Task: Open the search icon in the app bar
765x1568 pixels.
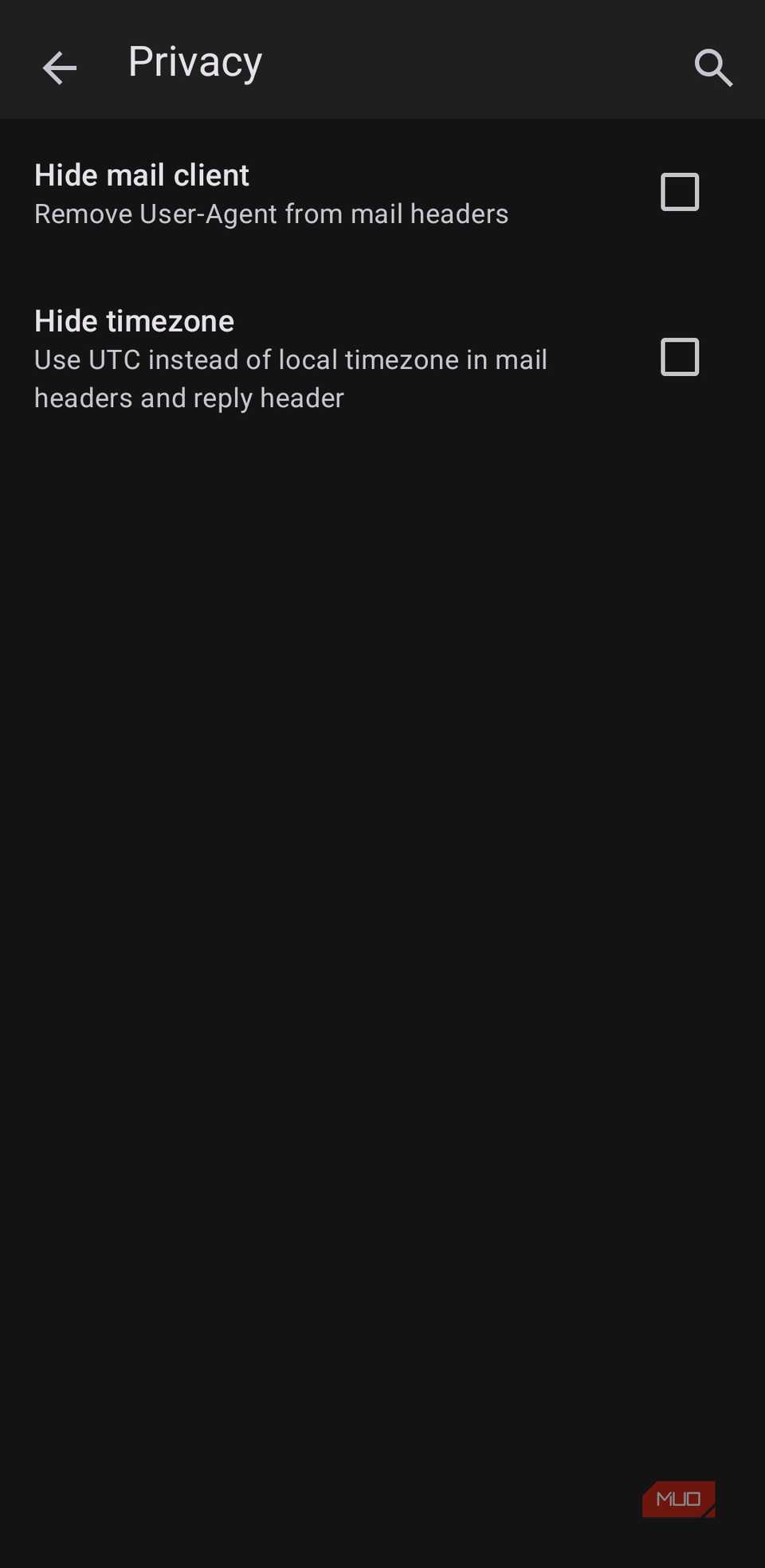Action: (x=712, y=68)
